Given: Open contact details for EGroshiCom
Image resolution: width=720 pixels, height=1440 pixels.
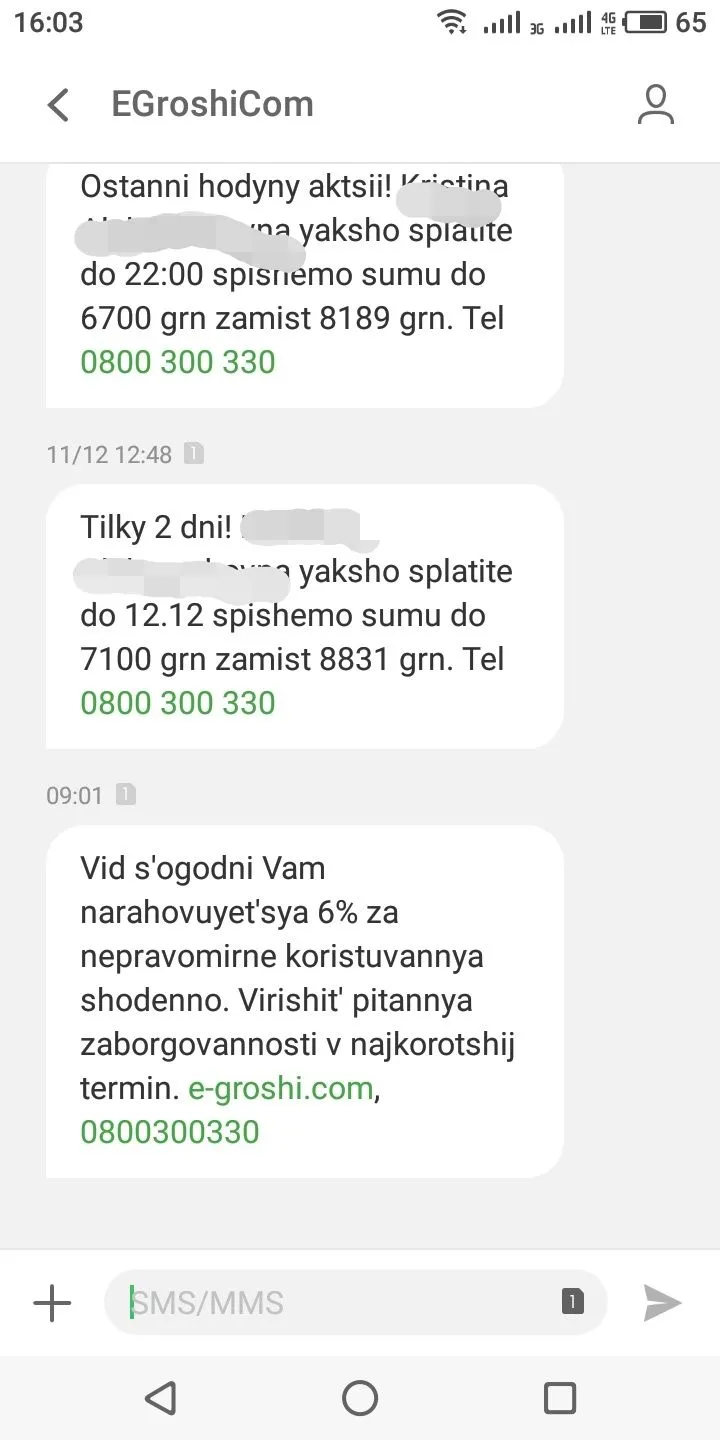Looking at the screenshot, I should (x=656, y=104).
